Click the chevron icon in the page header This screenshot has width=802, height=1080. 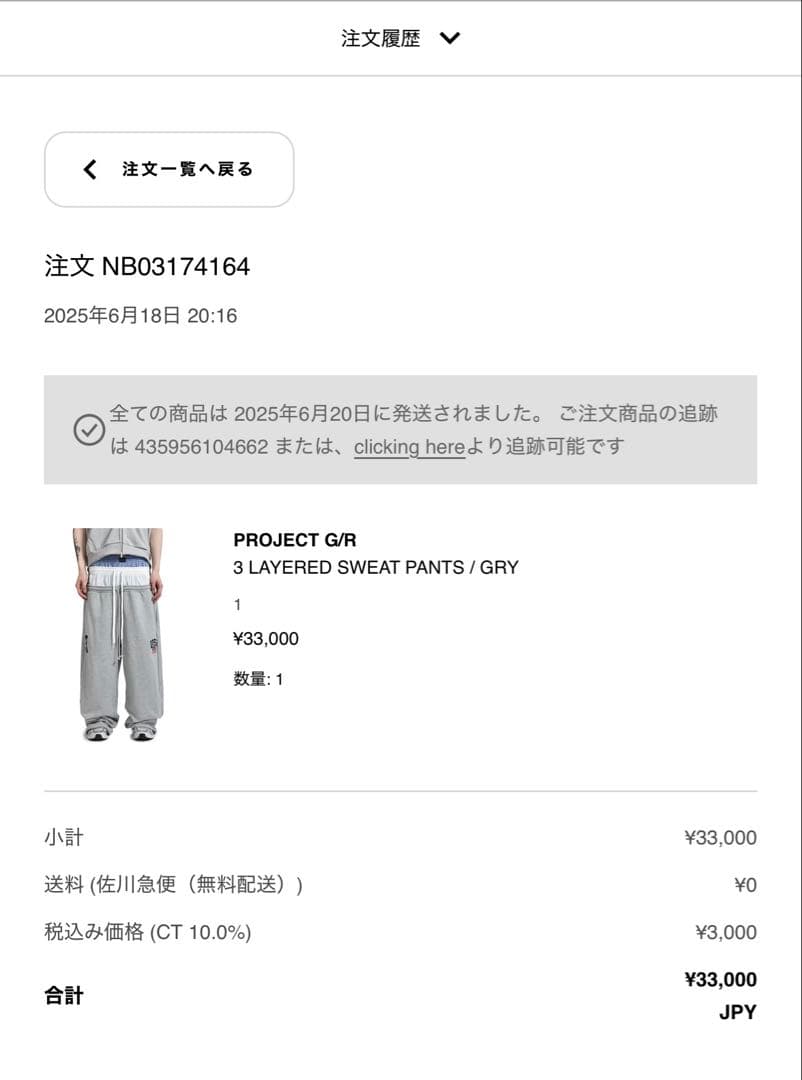pyautogui.click(x=450, y=38)
